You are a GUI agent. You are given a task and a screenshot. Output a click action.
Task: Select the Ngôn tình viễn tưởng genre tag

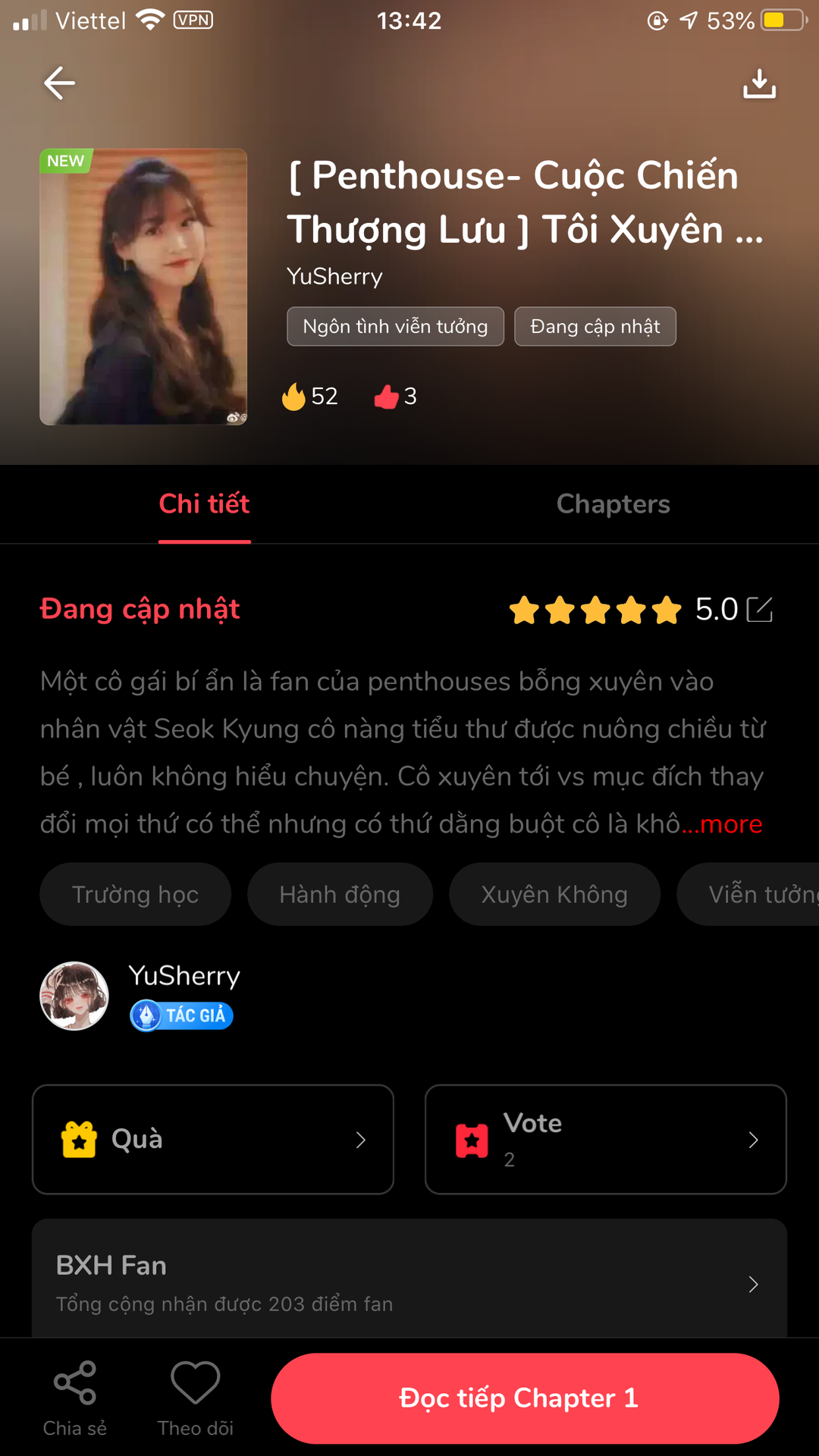(395, 327)
